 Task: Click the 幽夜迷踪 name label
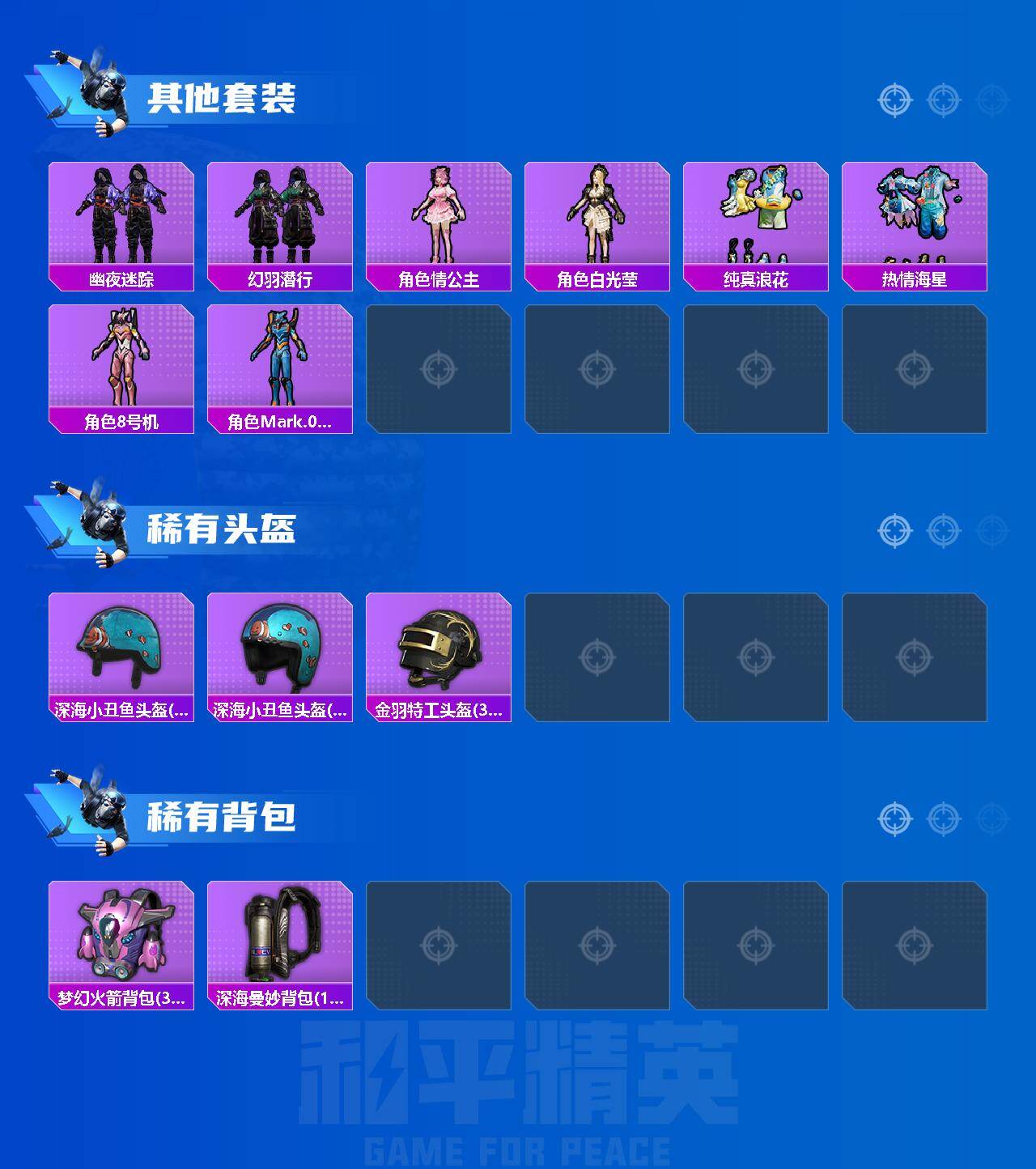click(x=120, y=279)
